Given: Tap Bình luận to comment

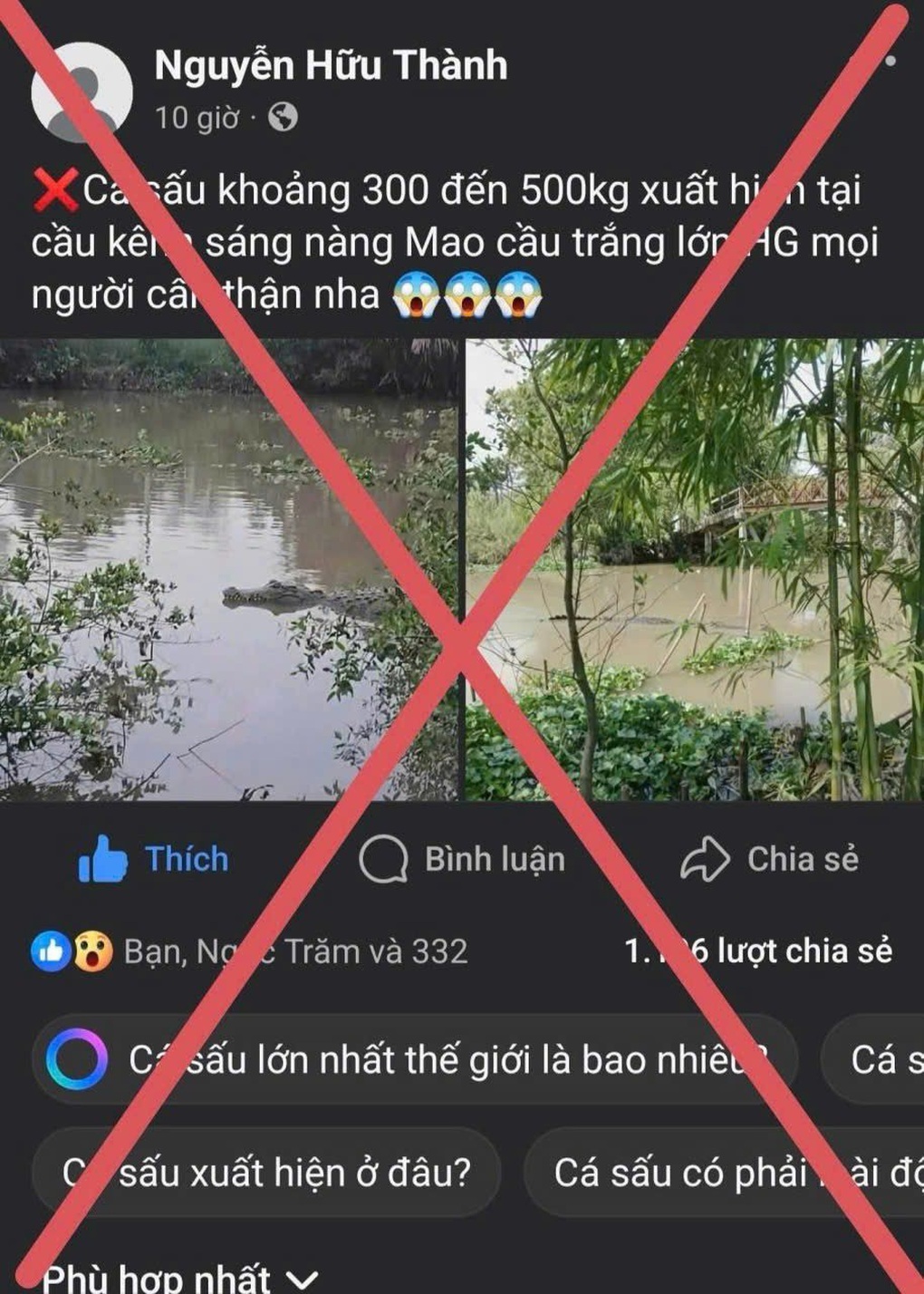Looking at the screenshot, I should [x=462, y=858].
